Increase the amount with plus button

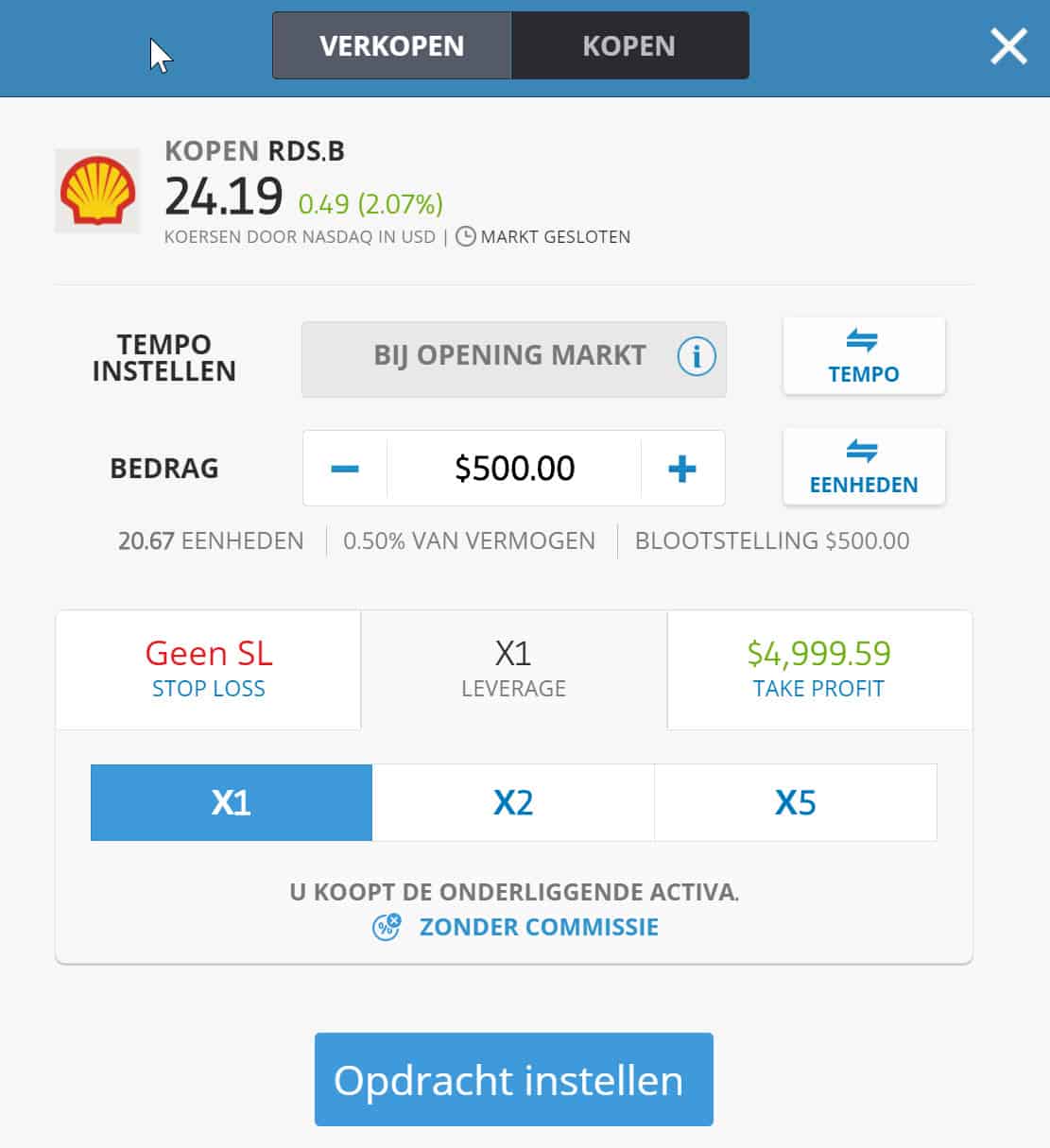pos(681,469)
